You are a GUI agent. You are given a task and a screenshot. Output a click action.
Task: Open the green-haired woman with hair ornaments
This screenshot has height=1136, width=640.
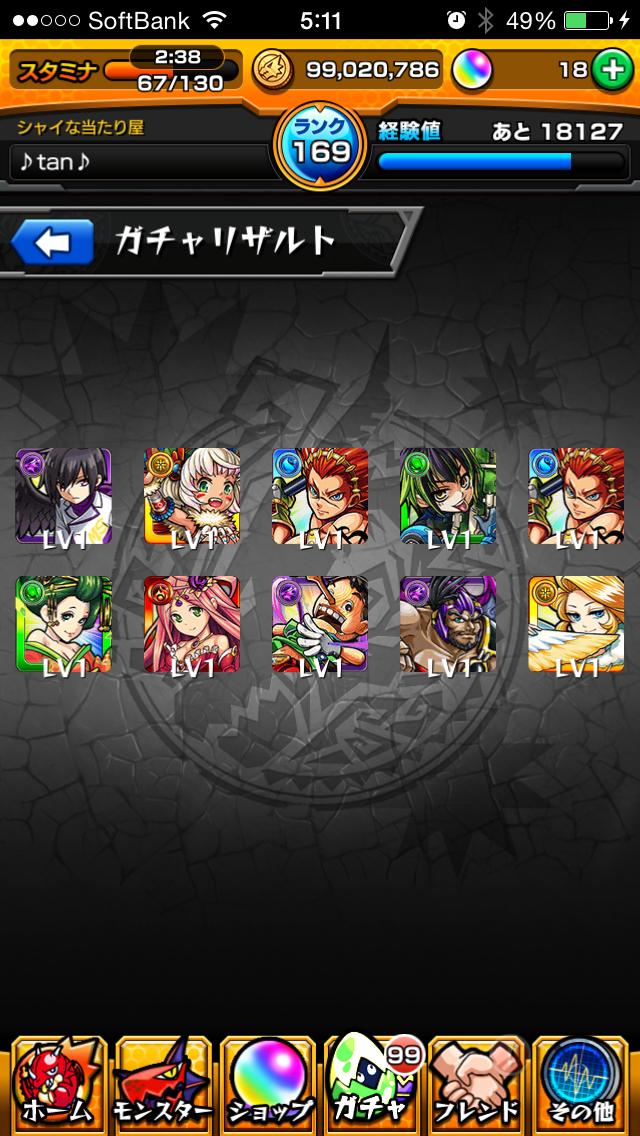(64, 624)
